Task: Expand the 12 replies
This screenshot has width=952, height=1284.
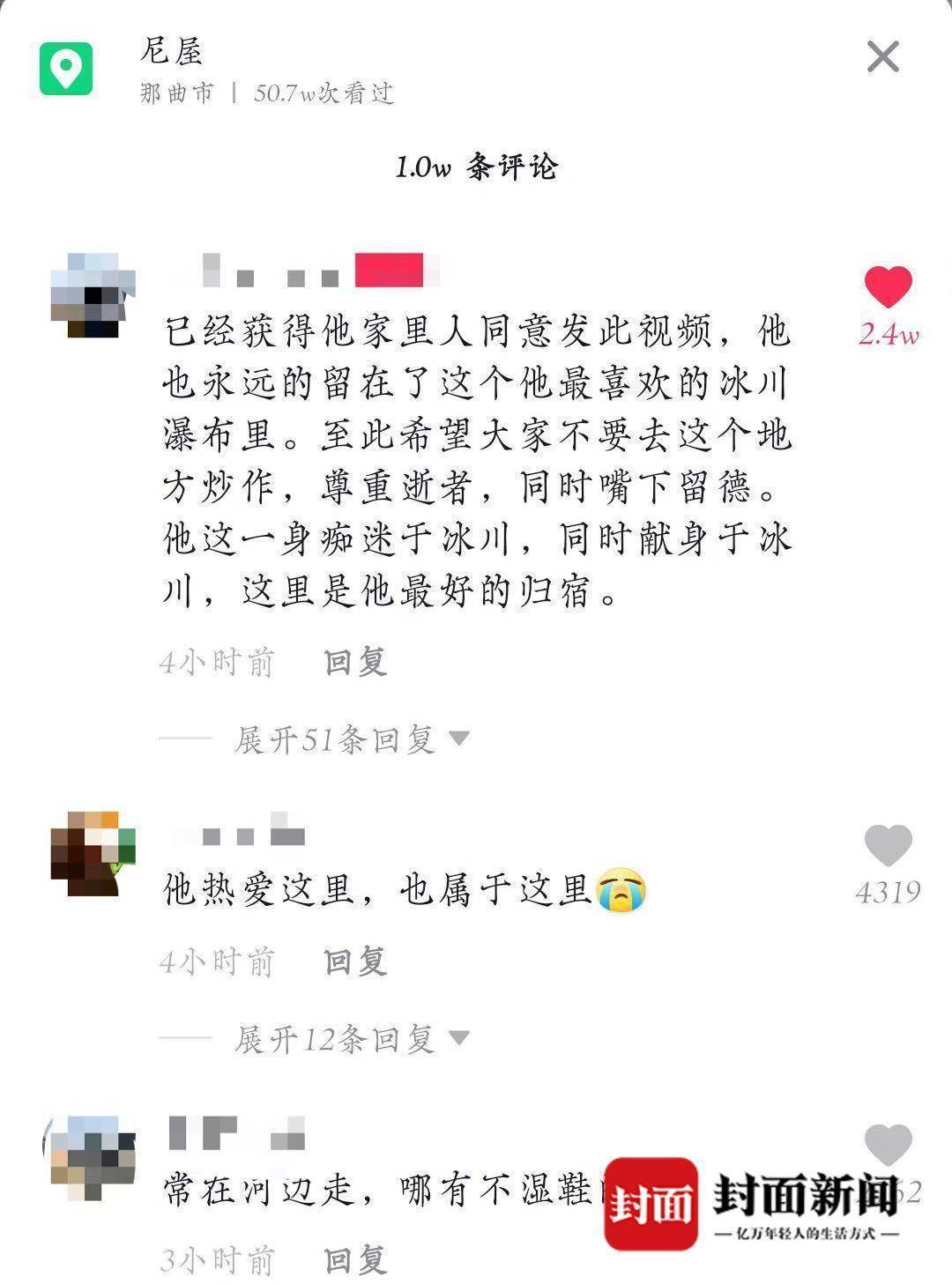Action: tap(351, 1040)
